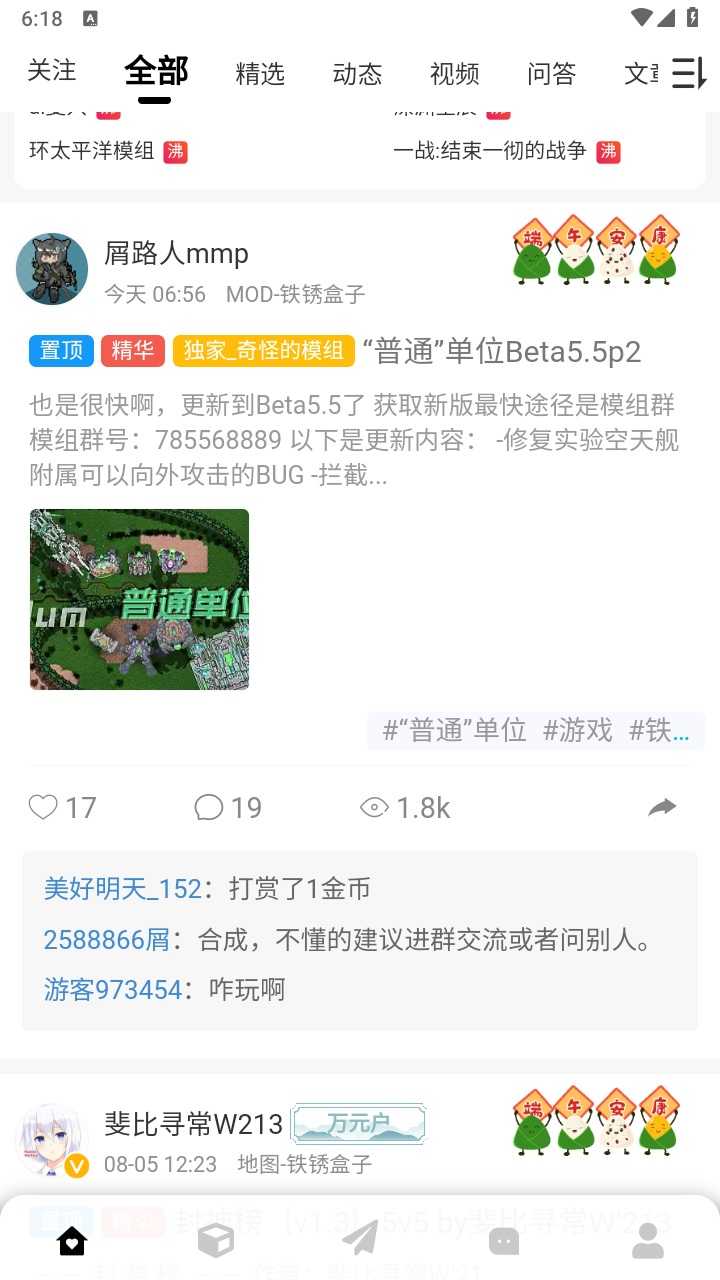Open the 环太平洋模组 hot topic

(108, 151)
